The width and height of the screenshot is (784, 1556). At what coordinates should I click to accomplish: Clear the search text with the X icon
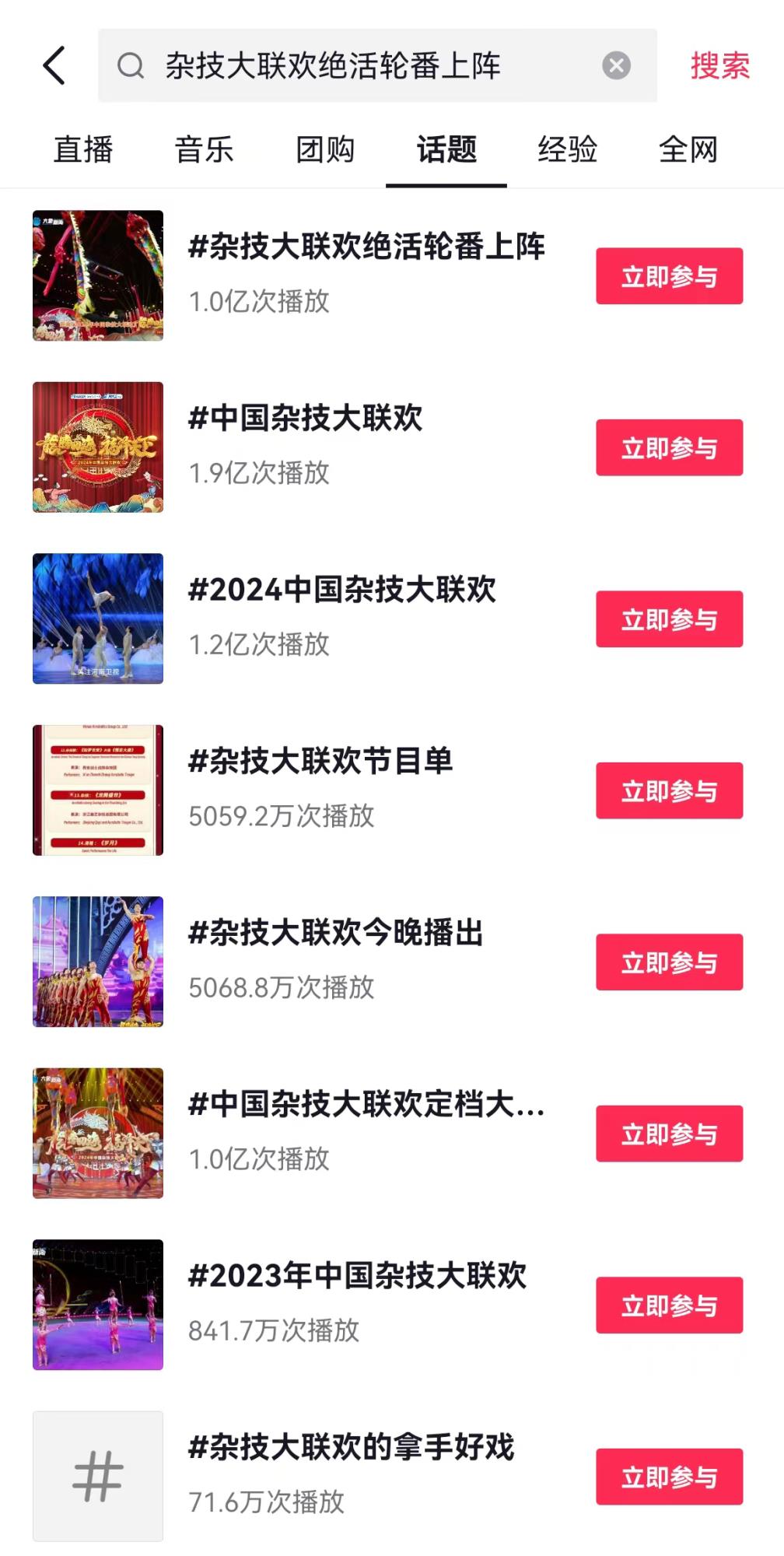tap(617, 64)
